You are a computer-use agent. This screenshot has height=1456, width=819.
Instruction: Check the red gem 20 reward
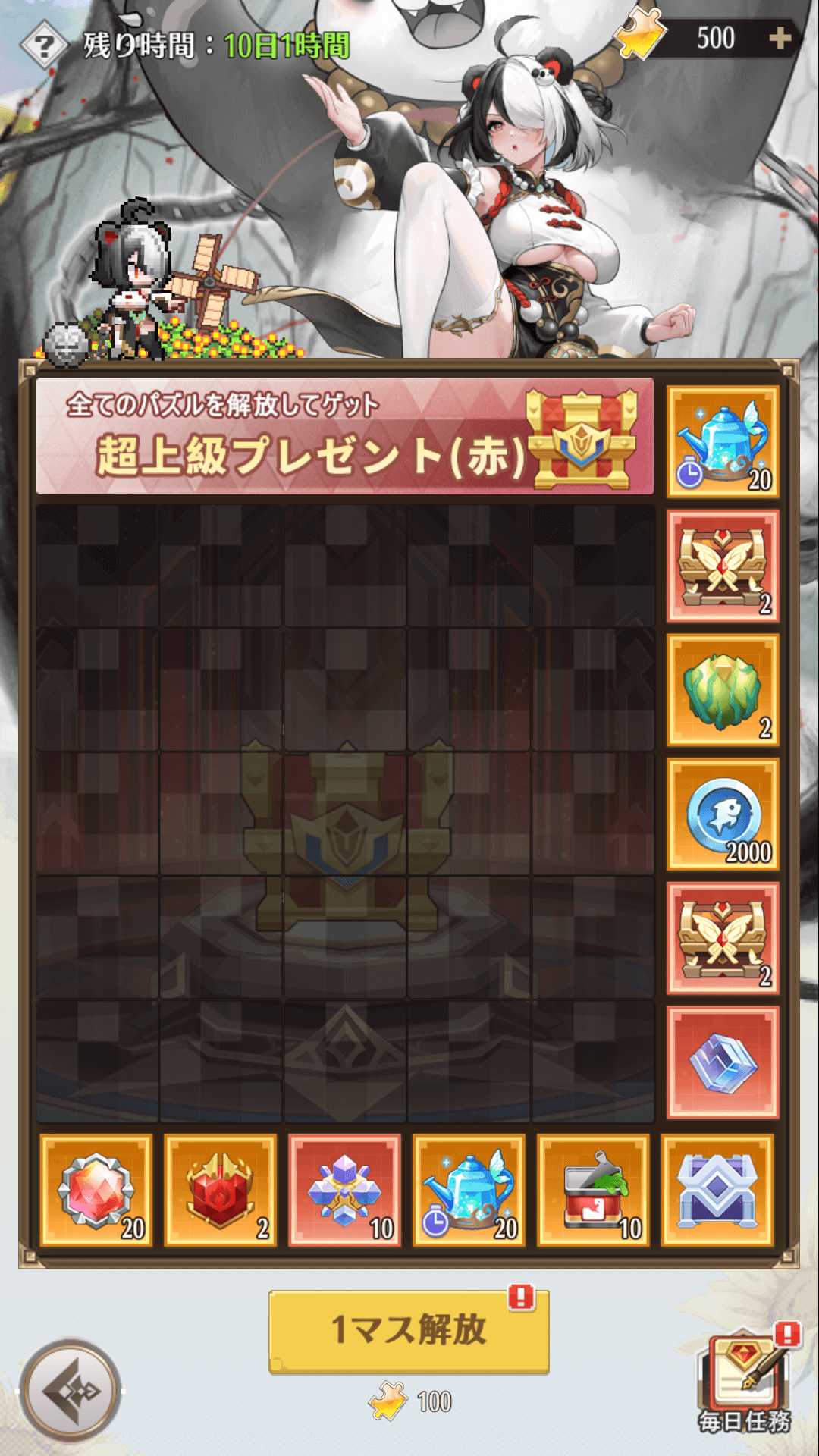(x=96, y=1191)
